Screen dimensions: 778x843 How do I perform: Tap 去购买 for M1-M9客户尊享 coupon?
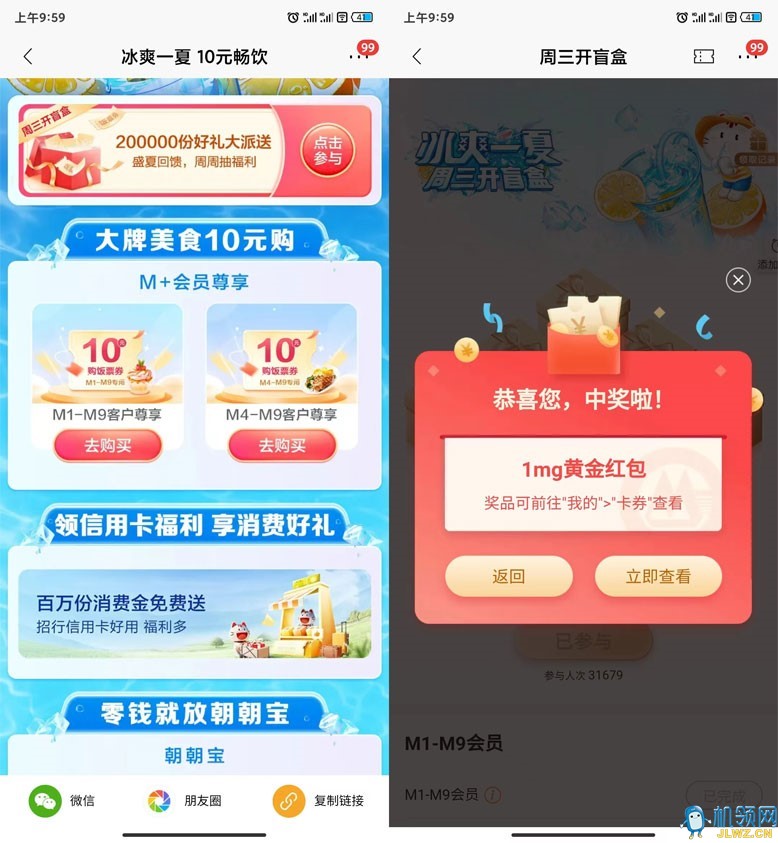pyautogui.click(x=107, y=445)
